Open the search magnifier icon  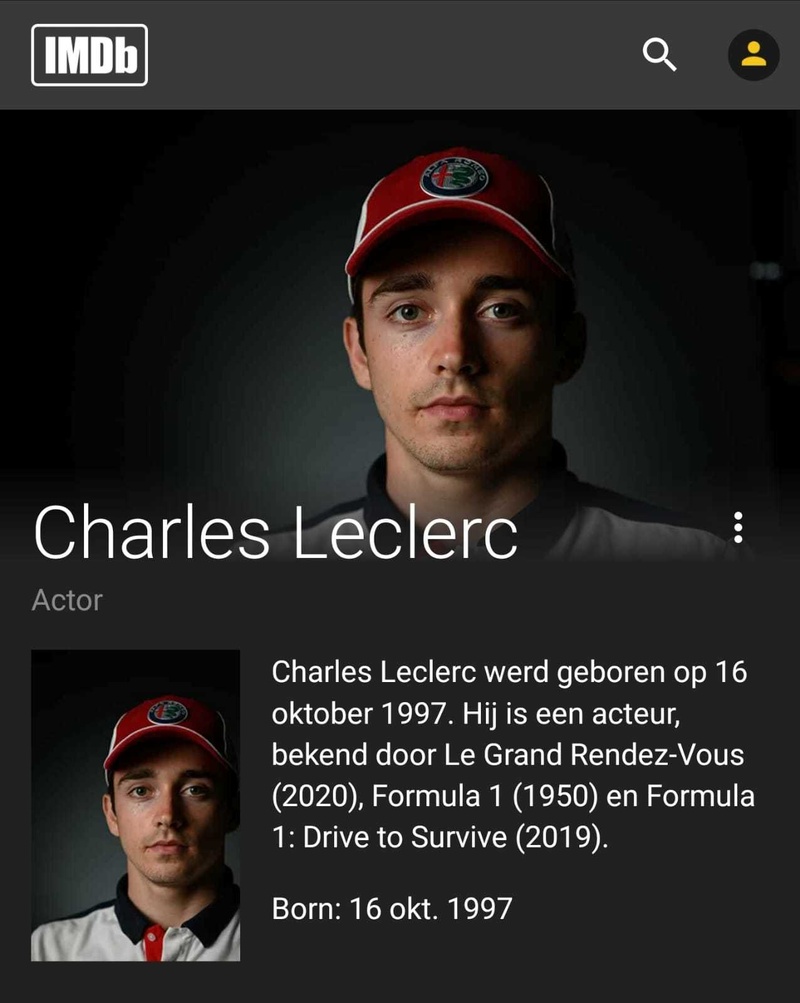click(659, 55)
